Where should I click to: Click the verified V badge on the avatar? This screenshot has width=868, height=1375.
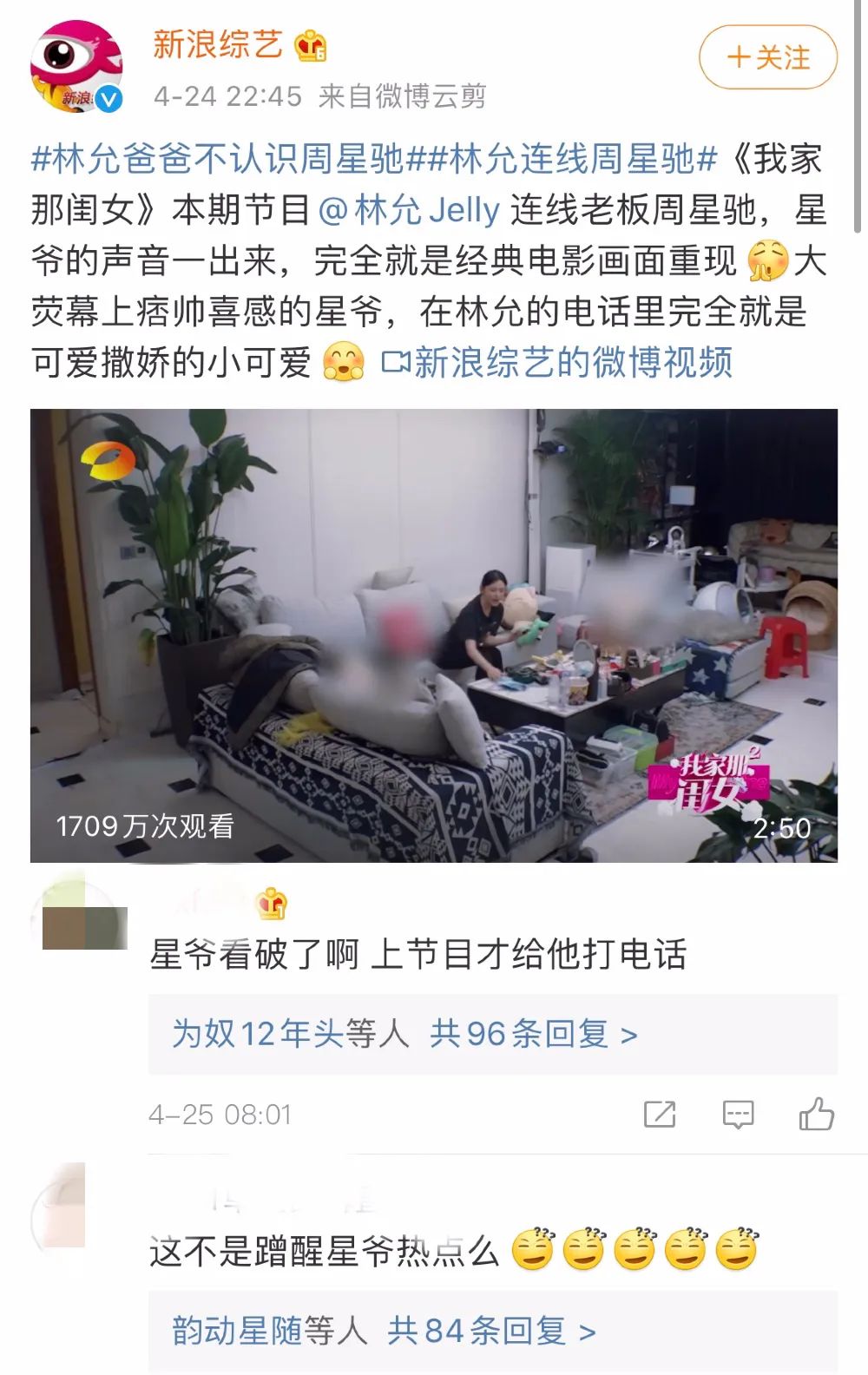[109, 98]
